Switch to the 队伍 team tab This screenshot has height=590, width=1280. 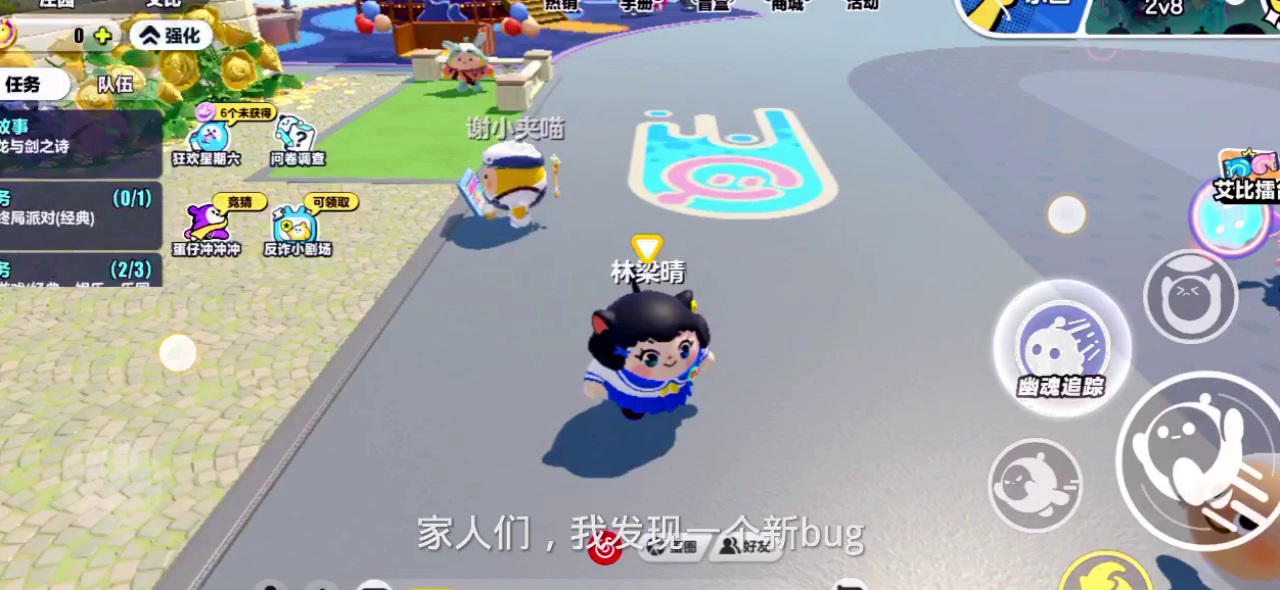pyautogui.click(x=115, y=85)
